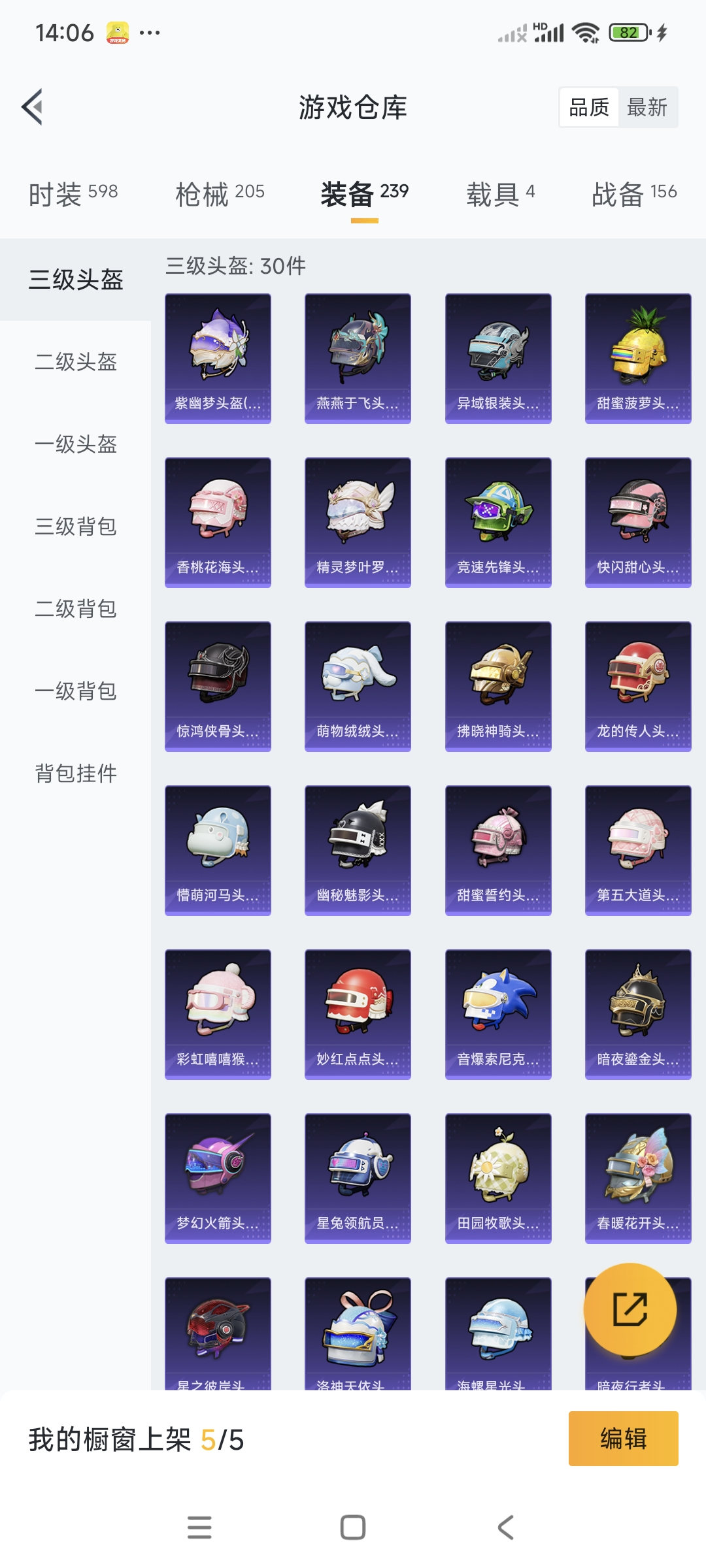Open the 枪械 tab
706x1568 pixels.
tap(220, 193)
